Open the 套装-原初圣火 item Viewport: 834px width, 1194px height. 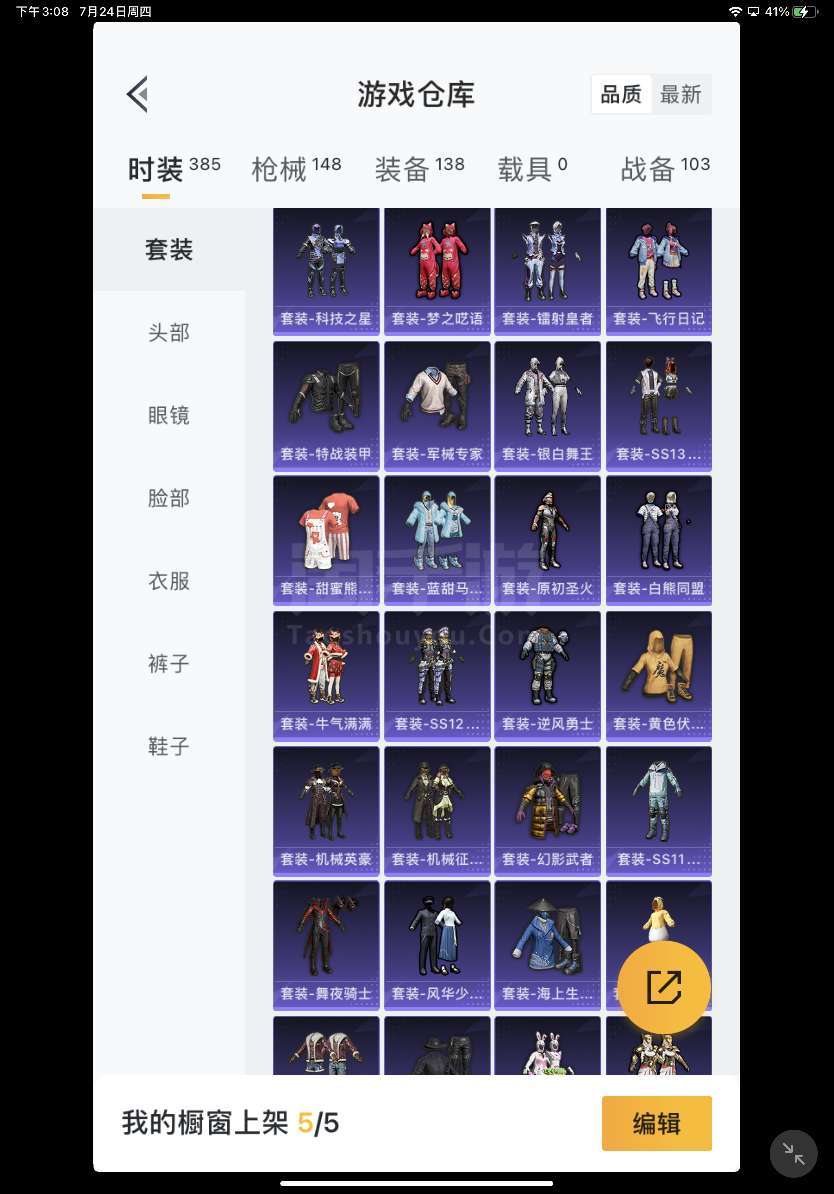pyautogui.click(x=547, y=540)
